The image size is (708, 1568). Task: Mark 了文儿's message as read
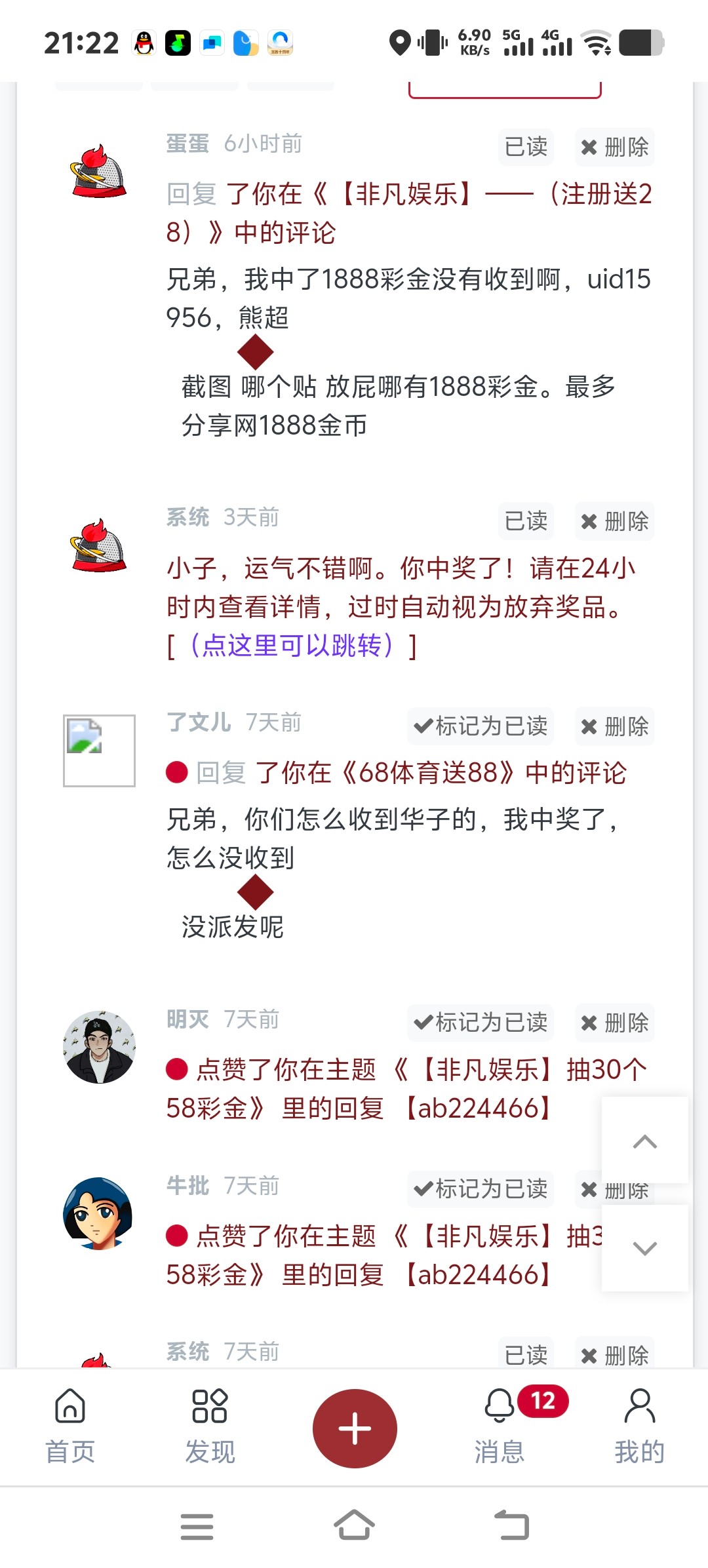tap(481, 726)
